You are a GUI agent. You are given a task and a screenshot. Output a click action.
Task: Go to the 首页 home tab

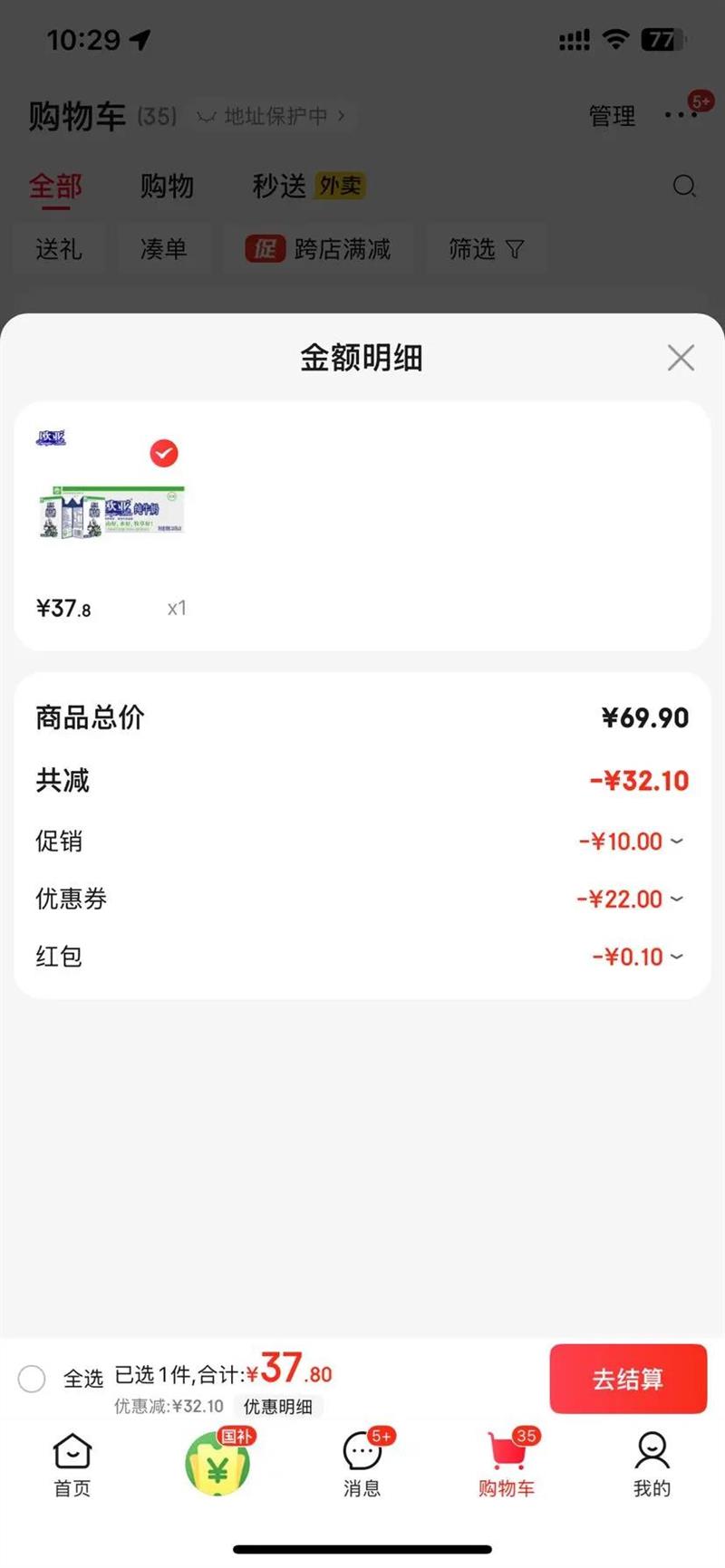coord(72,1463)
